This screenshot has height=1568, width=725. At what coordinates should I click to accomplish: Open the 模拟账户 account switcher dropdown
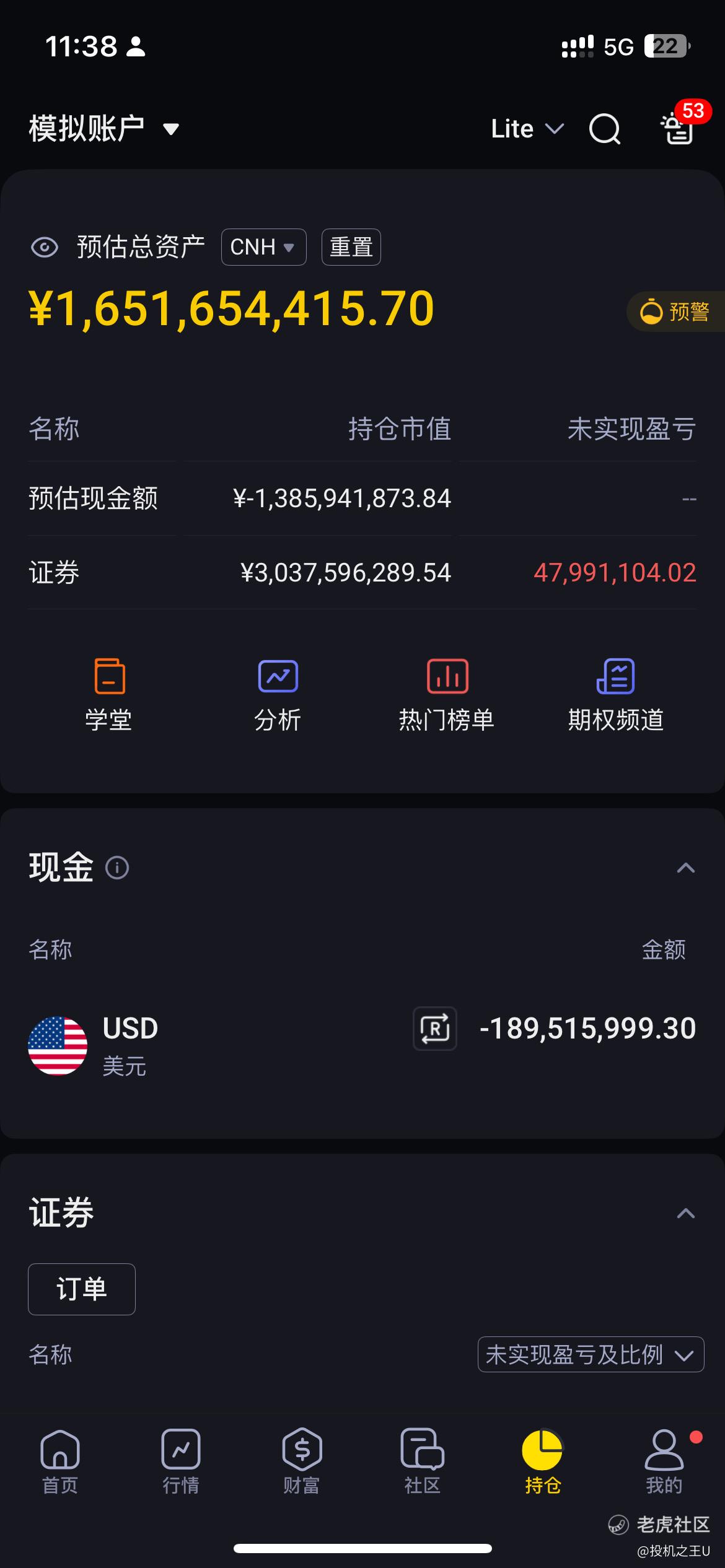[104, 129]
